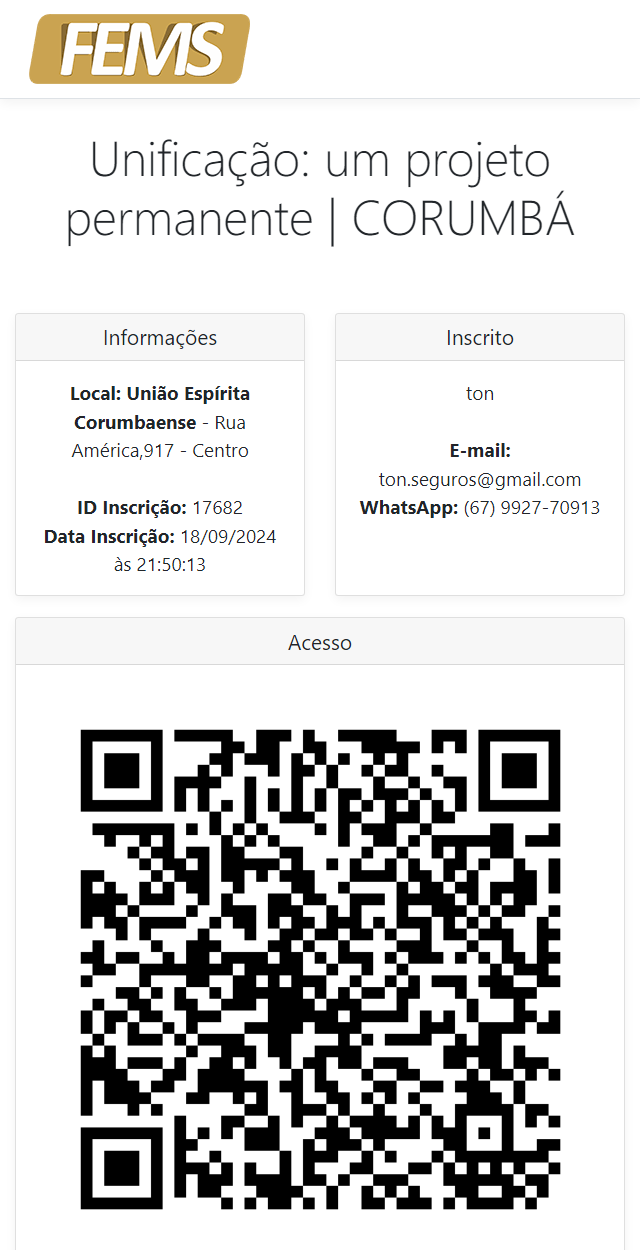Open the FEMS home link in header

[x=139, y=49]
